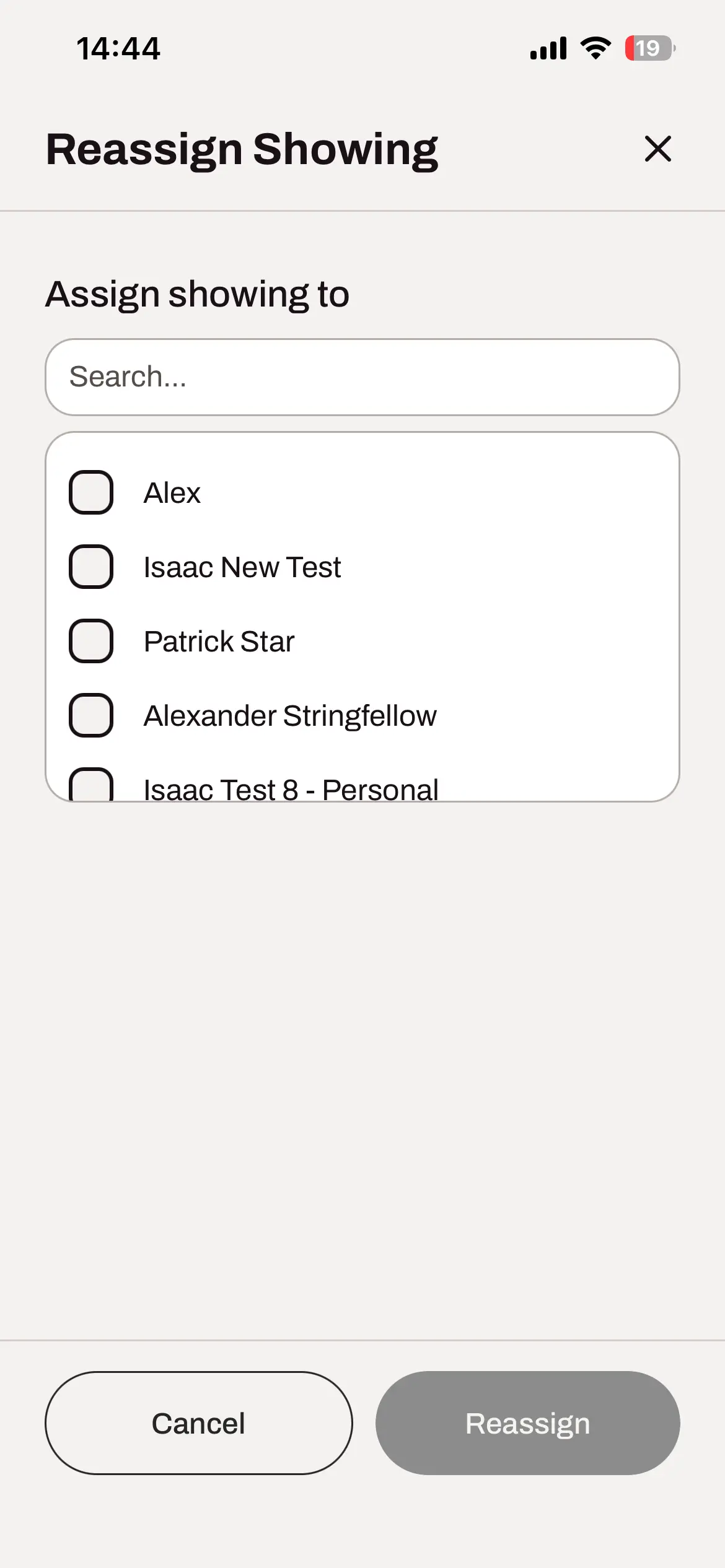Click the Isaac New Test list entry
725x1568 pixels.
(x=242, y=567)
